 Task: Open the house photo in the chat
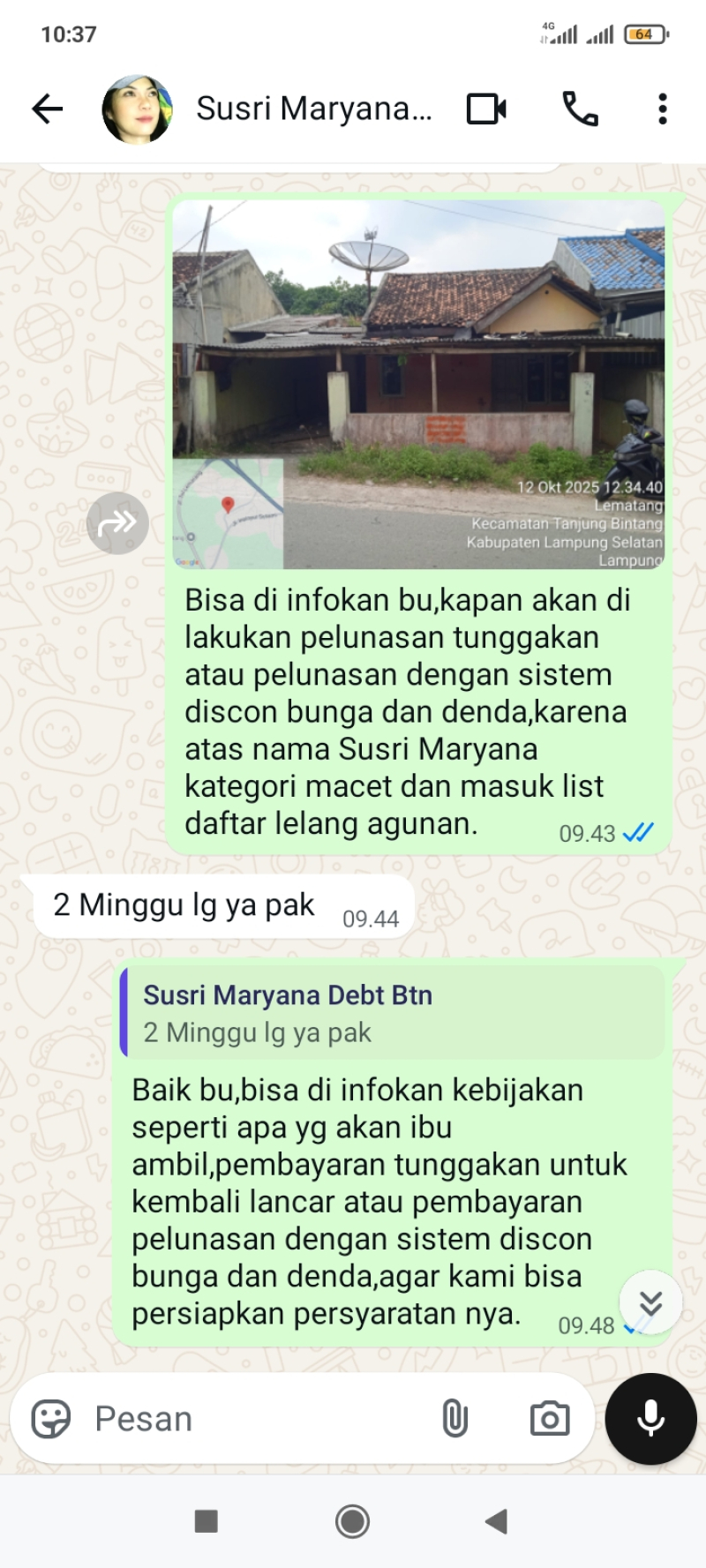[x=418, y=384]
